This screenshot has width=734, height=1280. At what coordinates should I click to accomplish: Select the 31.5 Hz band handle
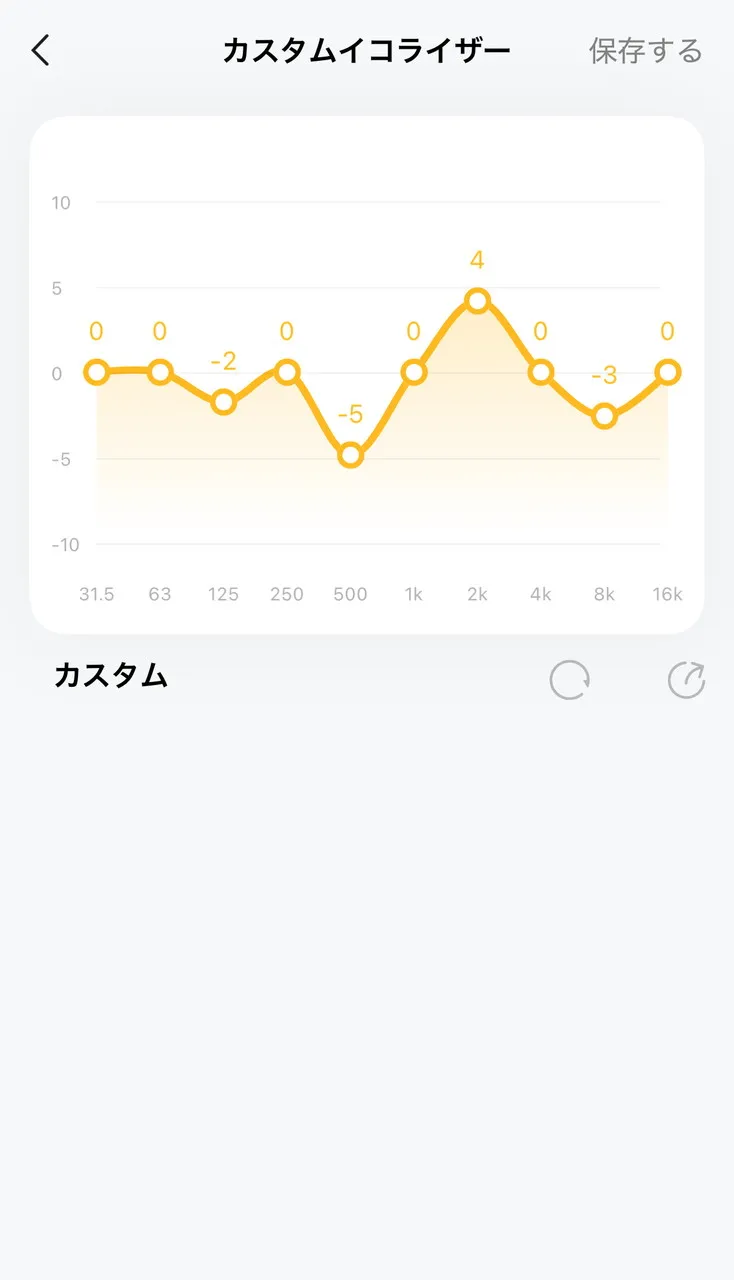pos(96,373)
